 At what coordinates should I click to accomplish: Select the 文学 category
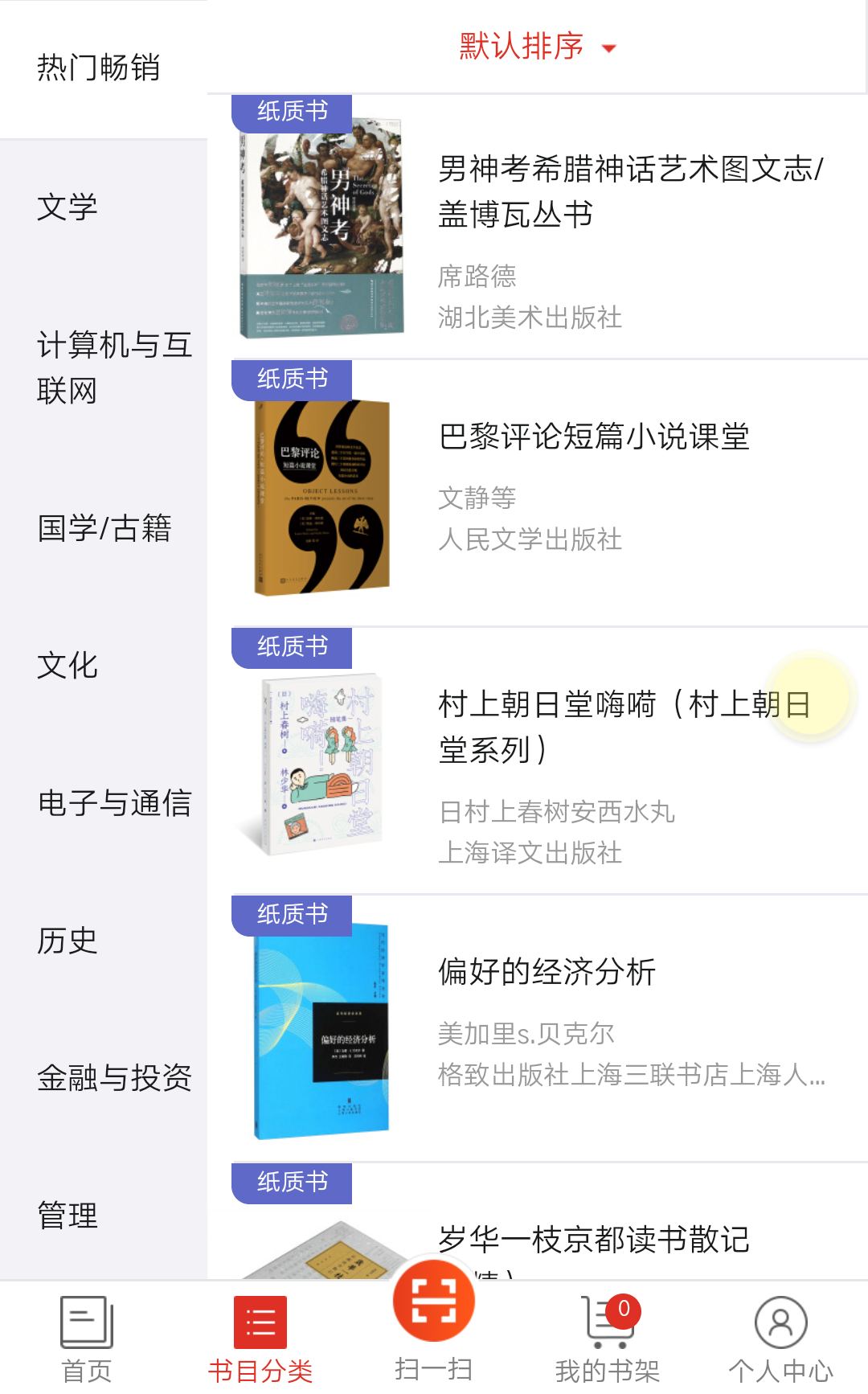click(104, 207)
